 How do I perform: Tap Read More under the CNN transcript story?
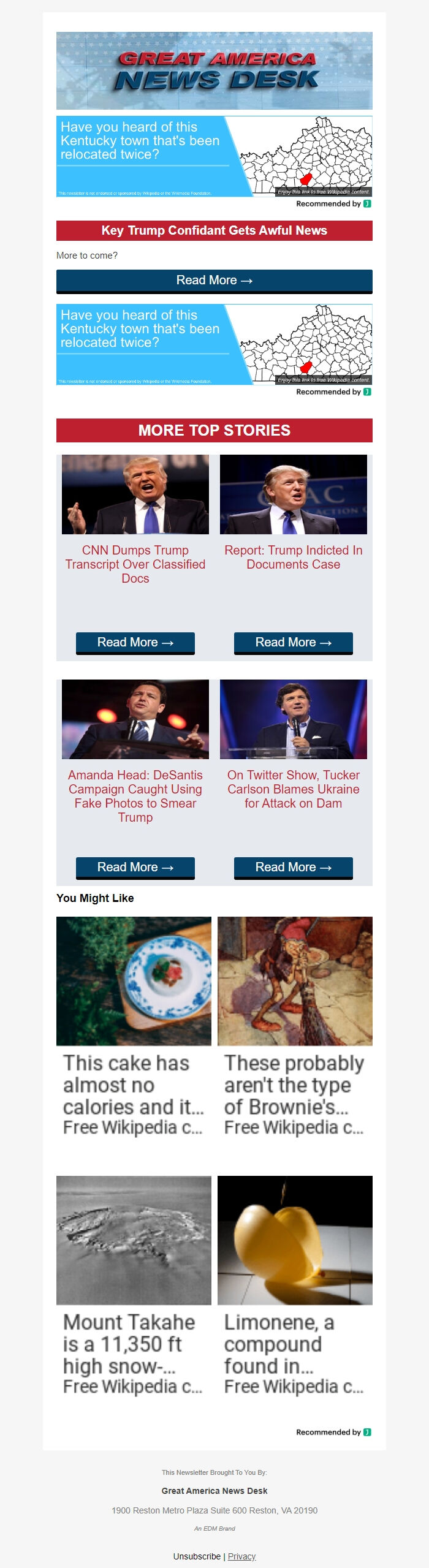tap(135, 642)
